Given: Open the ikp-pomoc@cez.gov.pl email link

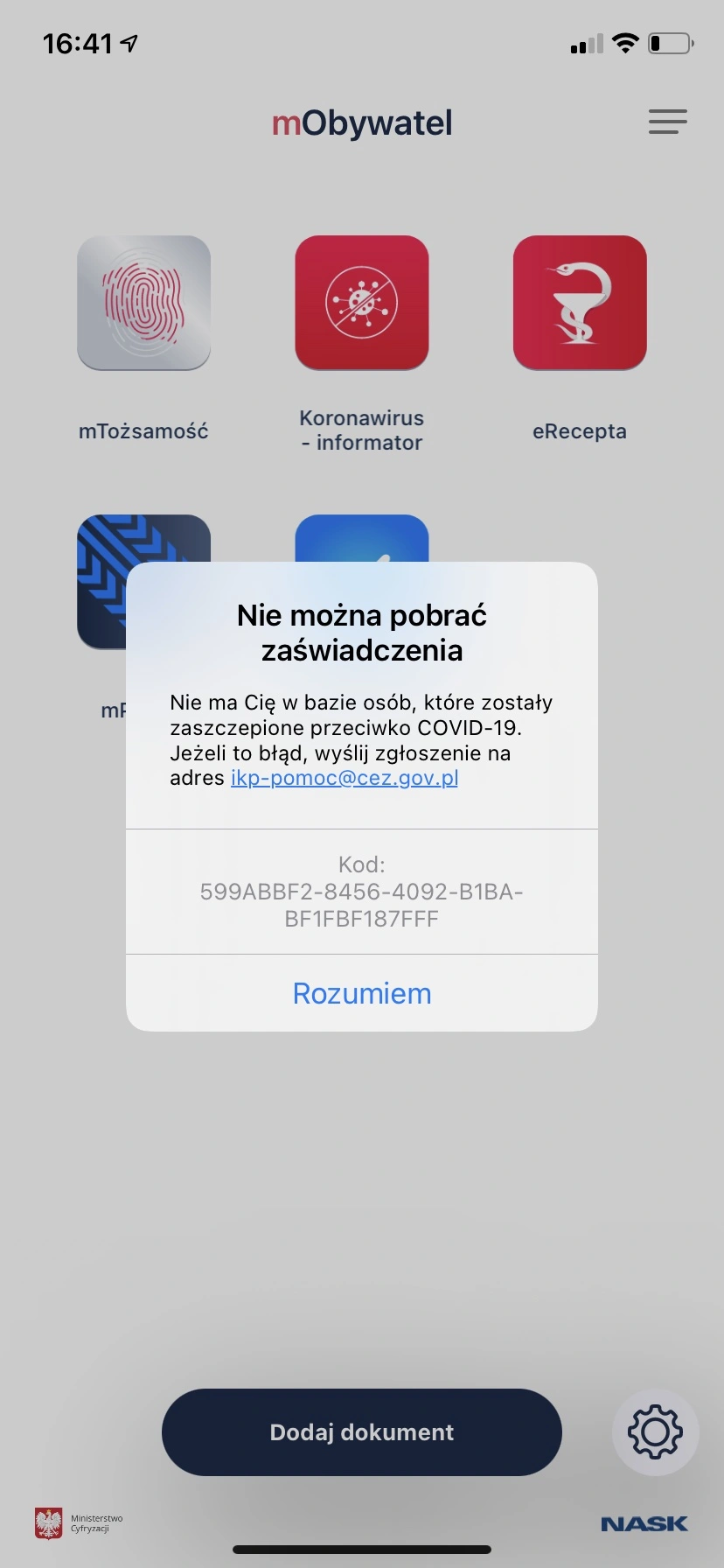Looking at the screenshot, I should (x=345, y=778).
